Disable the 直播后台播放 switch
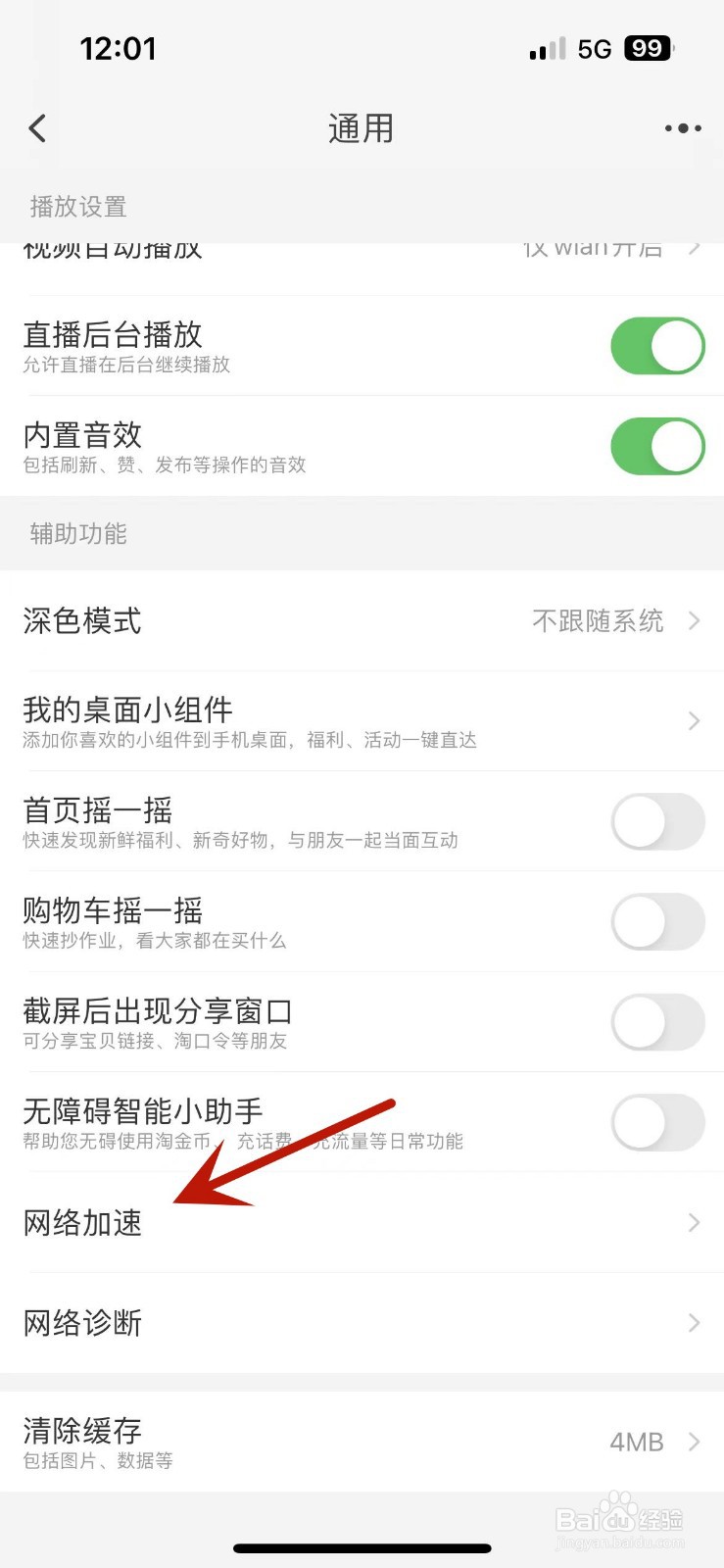This screenshot has width=724, height=1568. (x=657, y=345)
